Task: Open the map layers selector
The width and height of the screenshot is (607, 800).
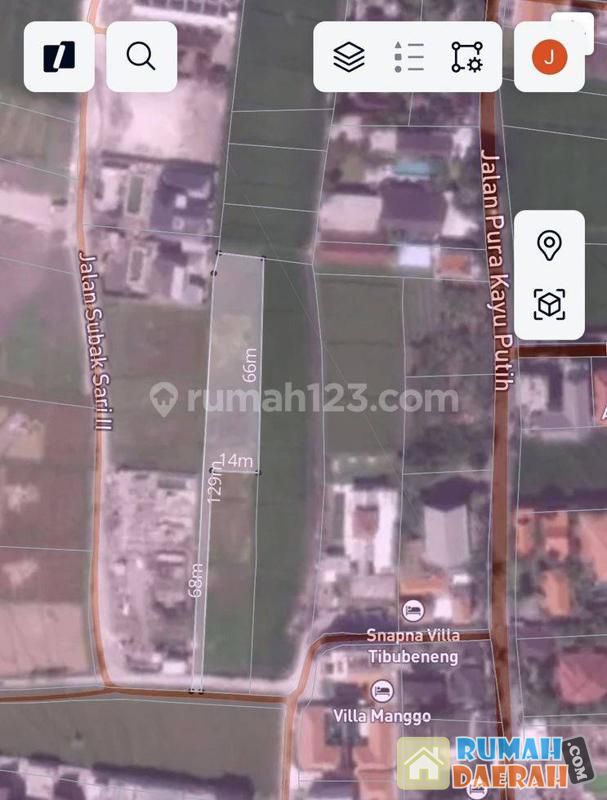Action: [x=349, y=57]
